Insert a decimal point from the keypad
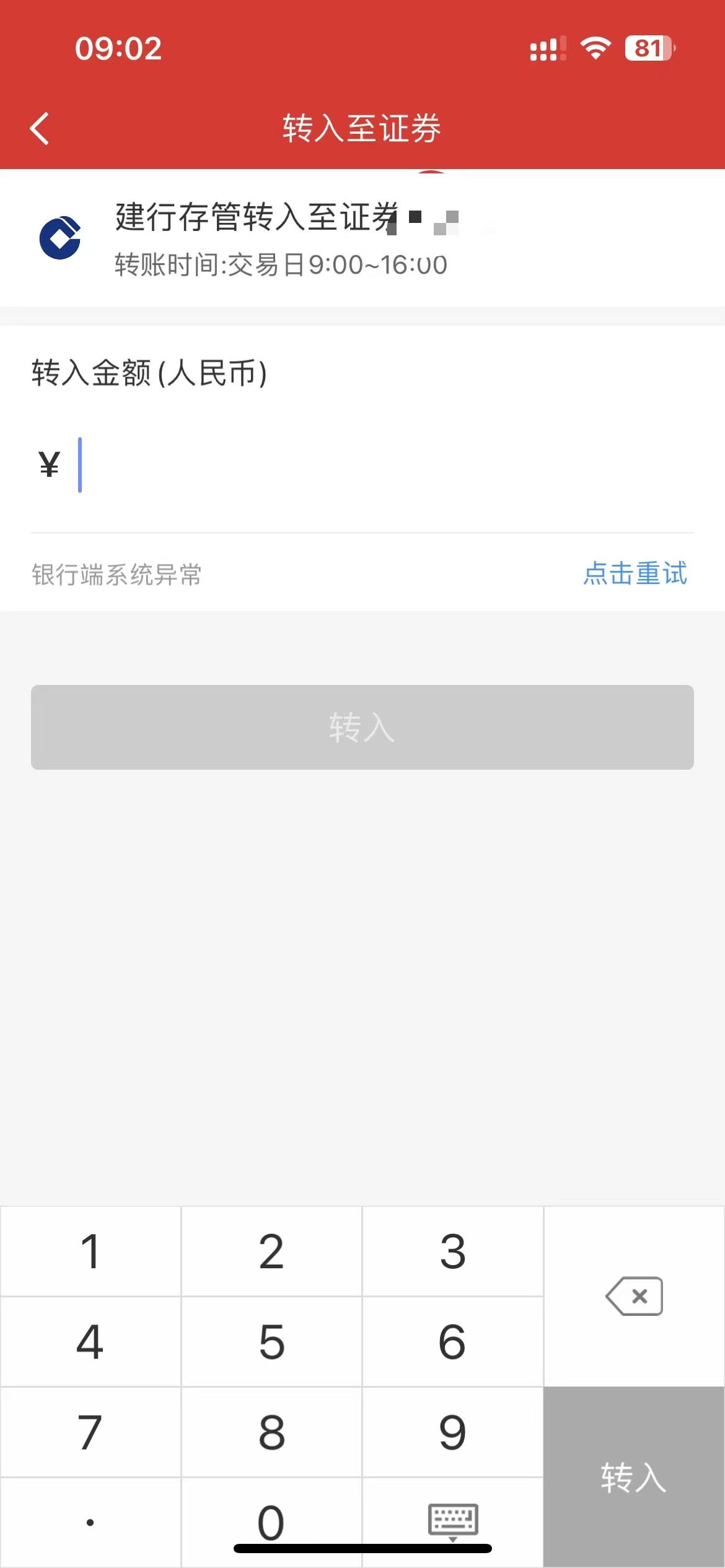Image resolution: width=725 pixels, height=1568 pixels. coord(90,1522)
